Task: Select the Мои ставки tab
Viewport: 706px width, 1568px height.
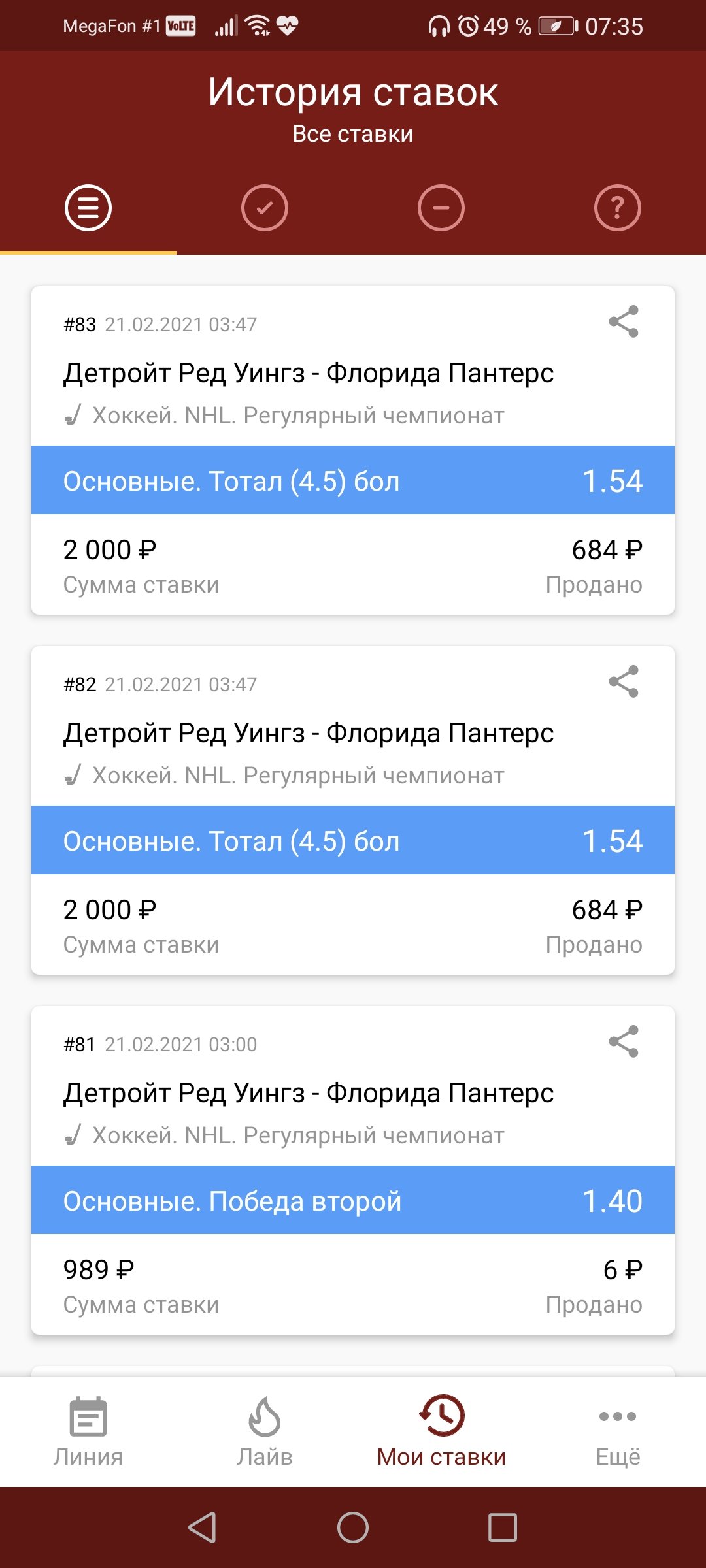Action: pos(441,1432)
